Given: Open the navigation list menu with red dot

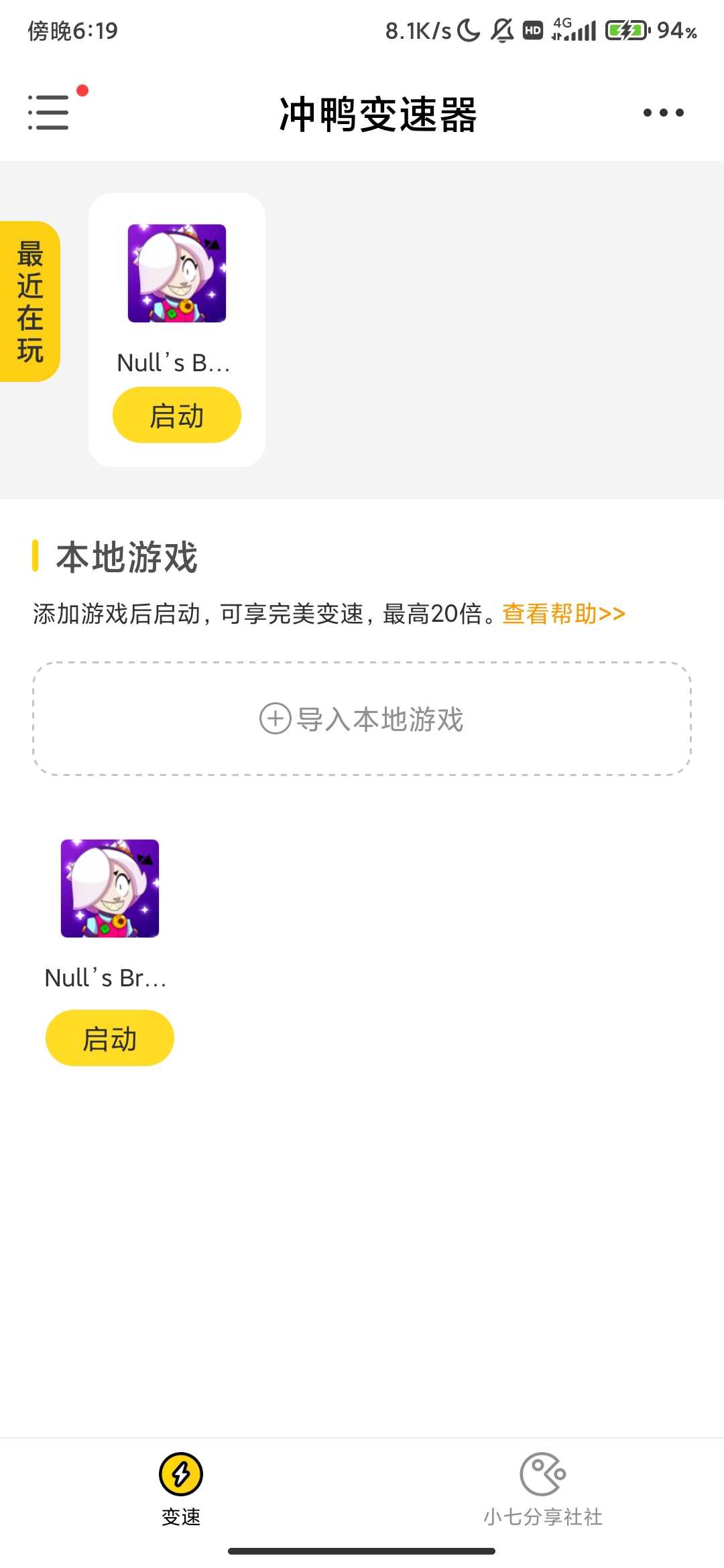Looking at the screenshot, I should tap(48, 112).
